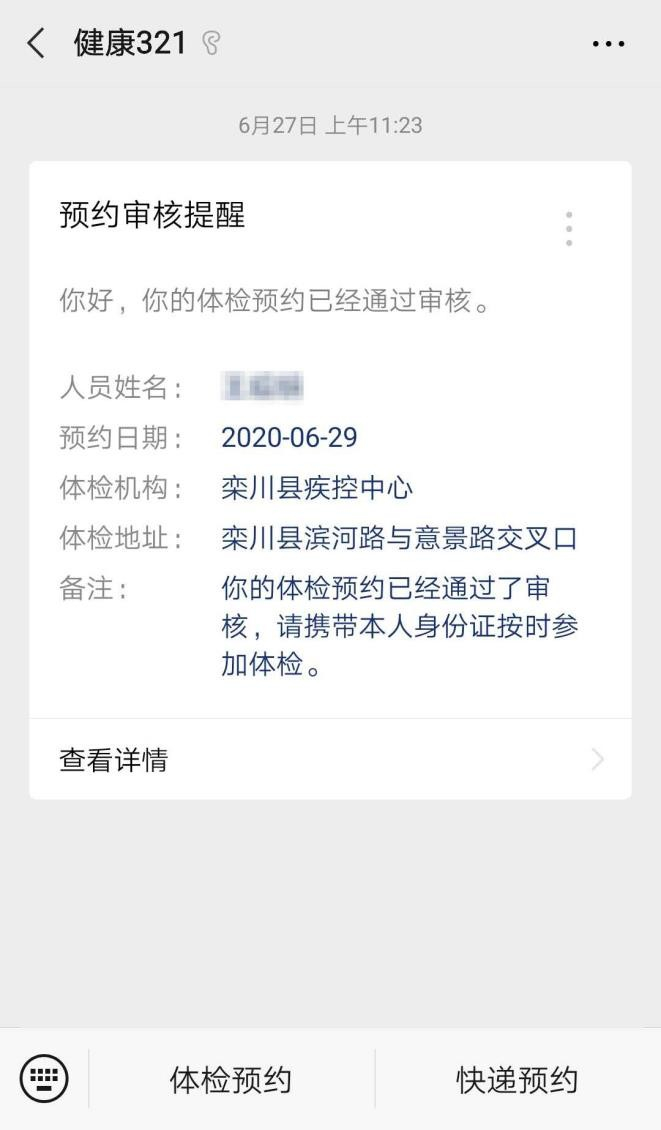The height and width of the screenshot is (1130, 661).
Task: Open the 体检预约 menu
Action: coord(231,1080)
